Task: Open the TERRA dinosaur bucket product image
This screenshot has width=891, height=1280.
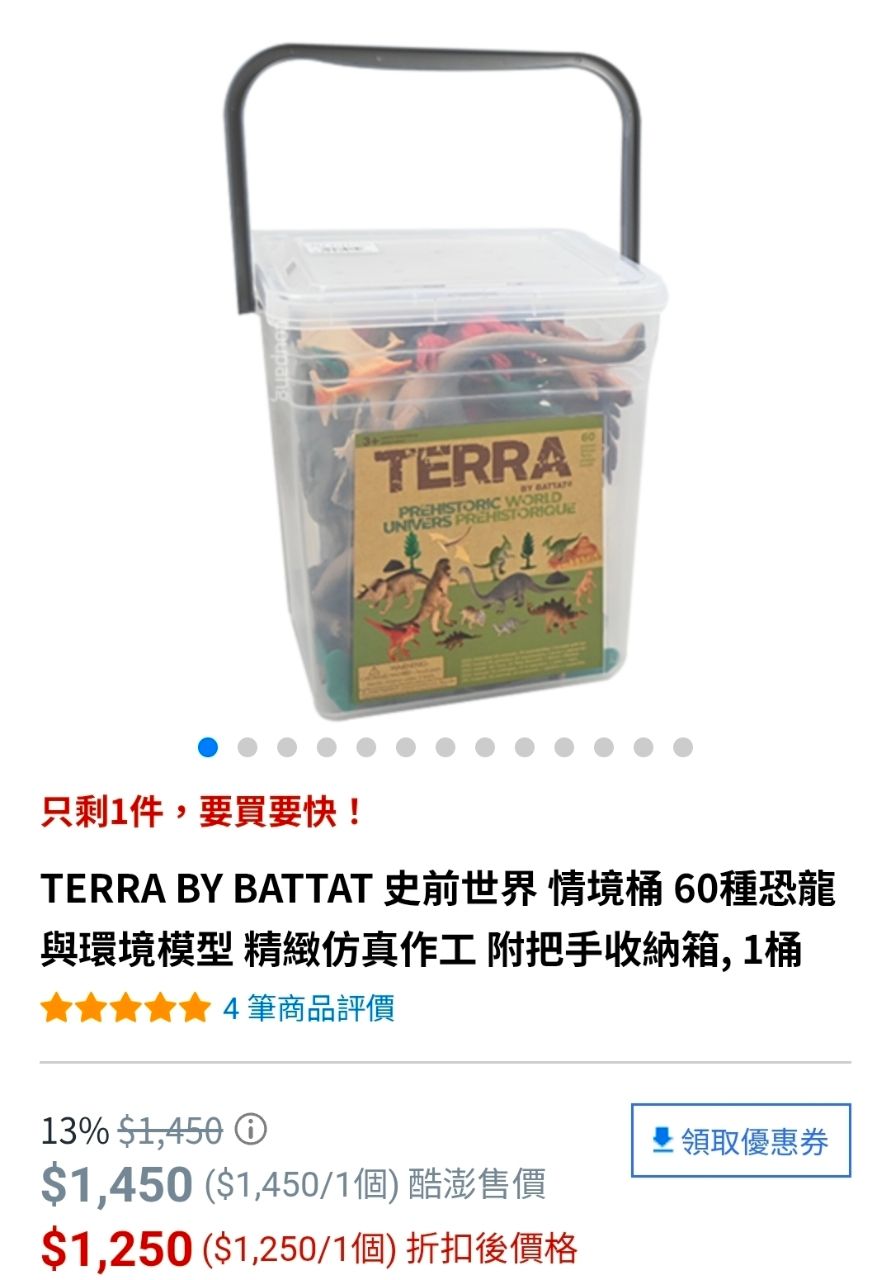Action: [445, 400]
